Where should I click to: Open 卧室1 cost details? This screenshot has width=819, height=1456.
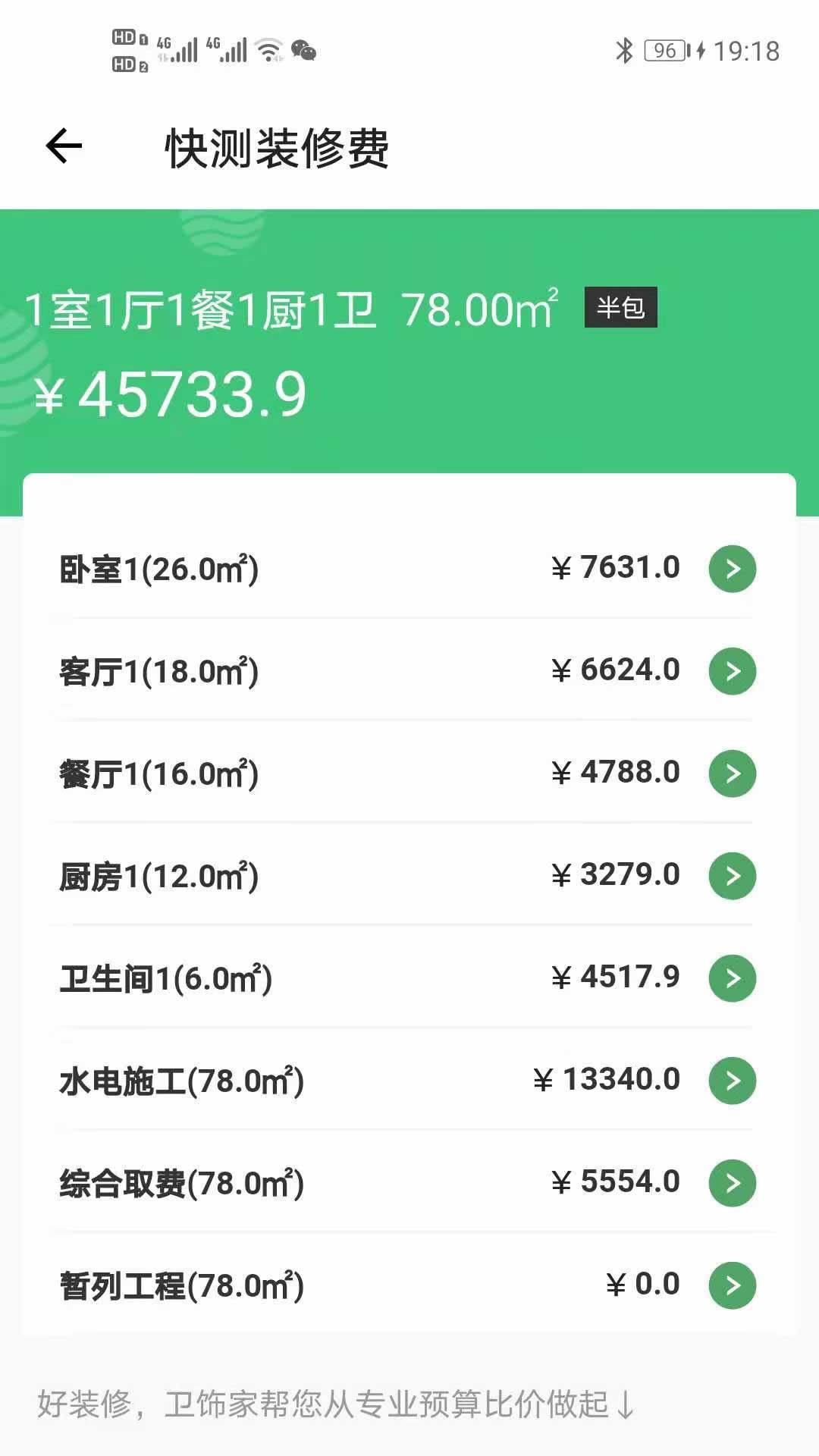pyautogui.click(x=732, y=569)
